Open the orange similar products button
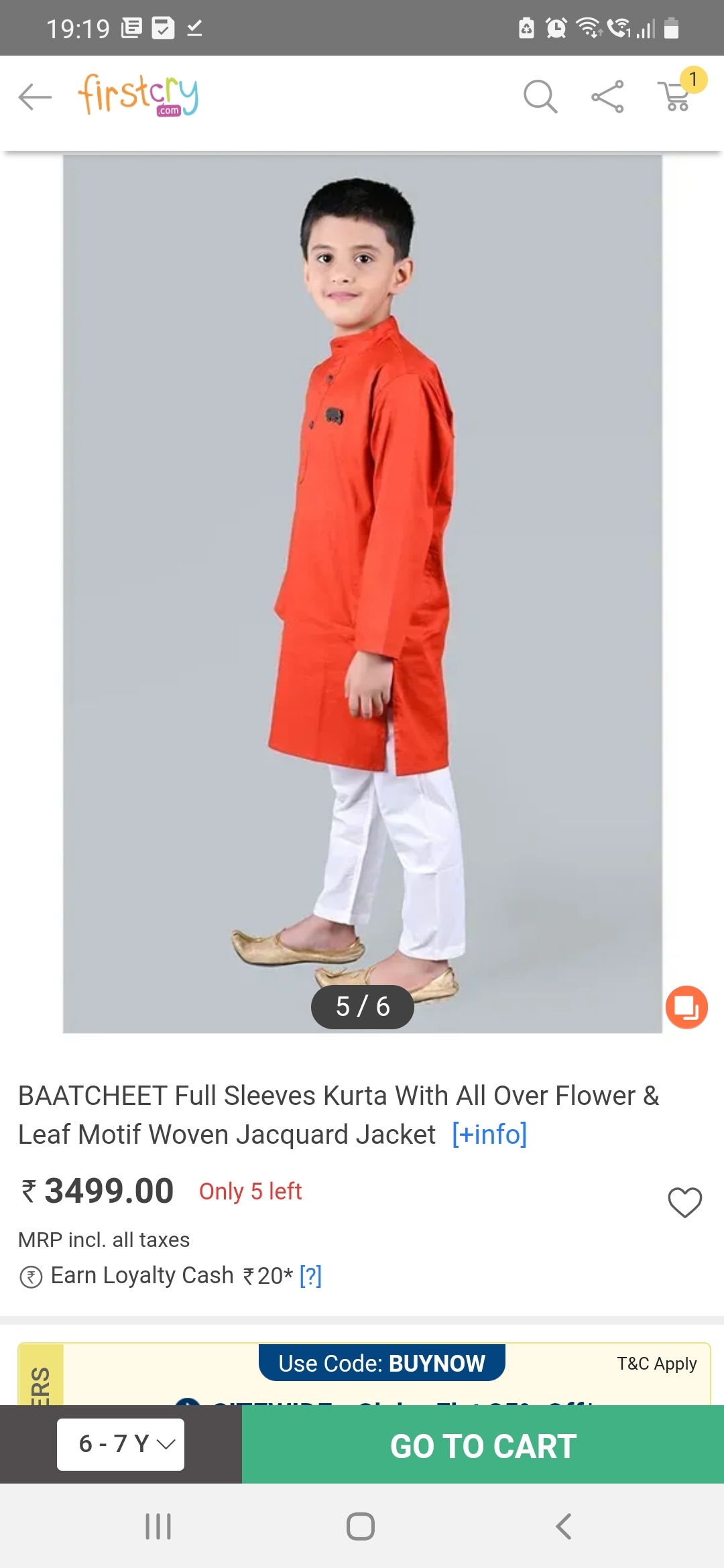 (x=686, y=1006)
